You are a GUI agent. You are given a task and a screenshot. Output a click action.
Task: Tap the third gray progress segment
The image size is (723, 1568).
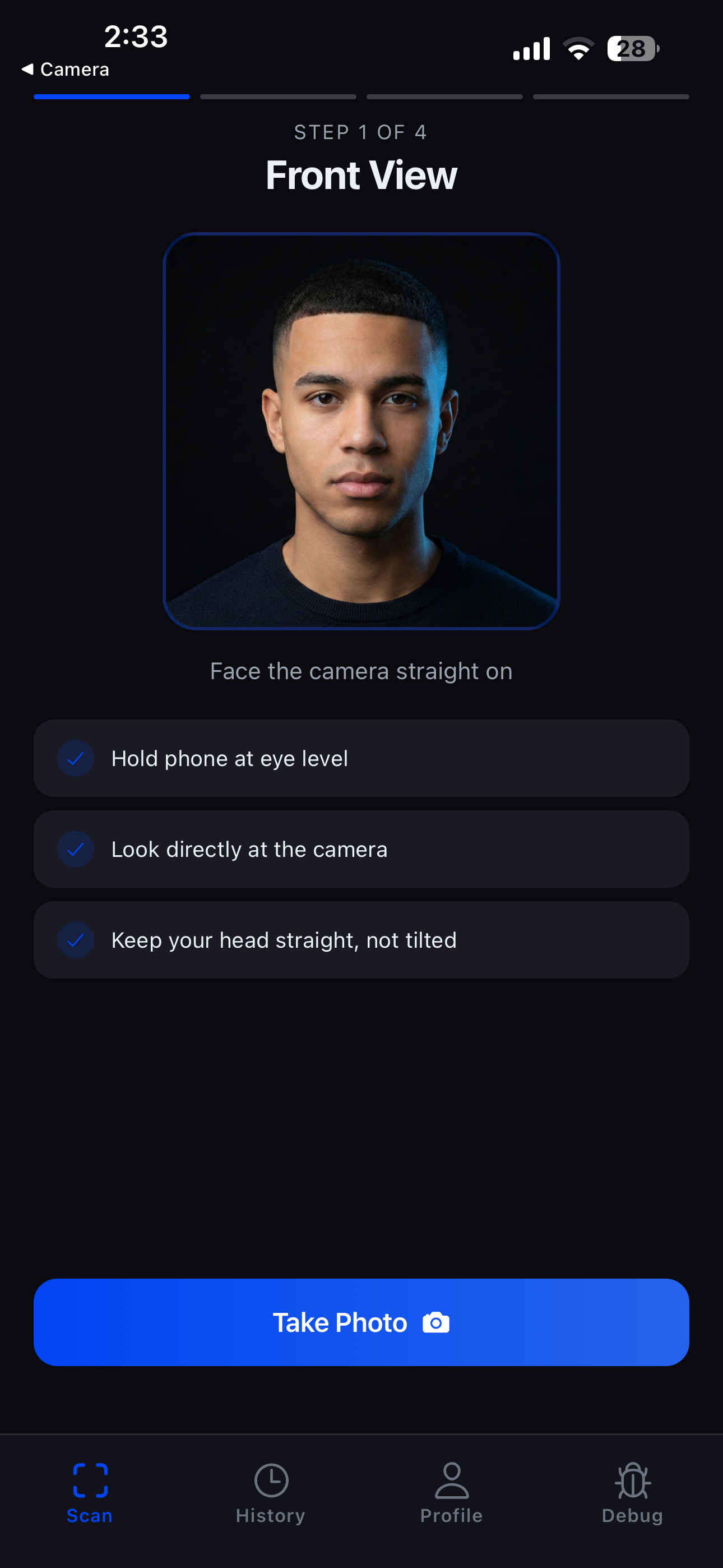click(445, 96)
